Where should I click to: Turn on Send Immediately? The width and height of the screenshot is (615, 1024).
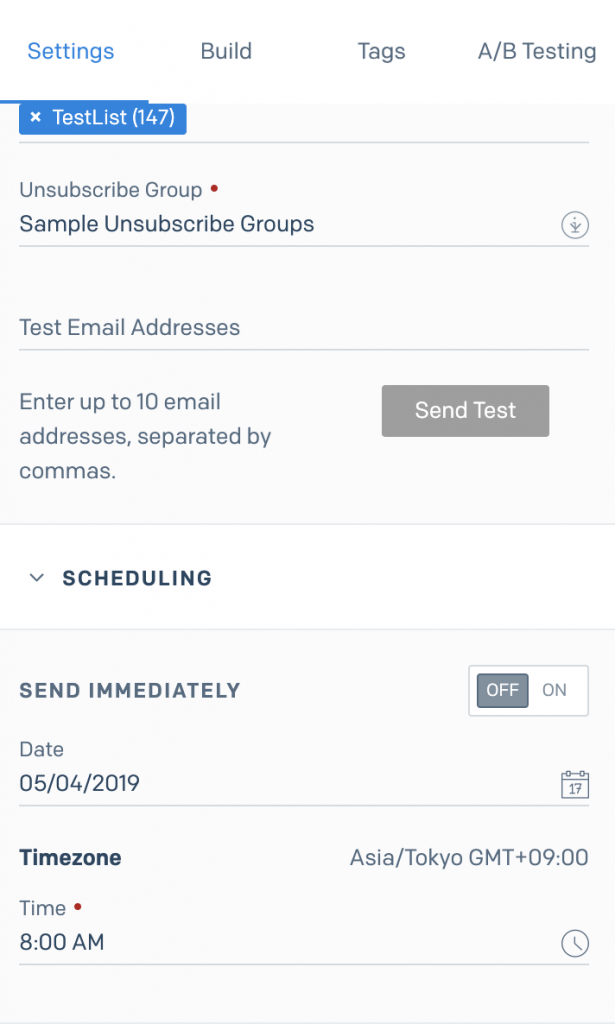pos(554,690)
